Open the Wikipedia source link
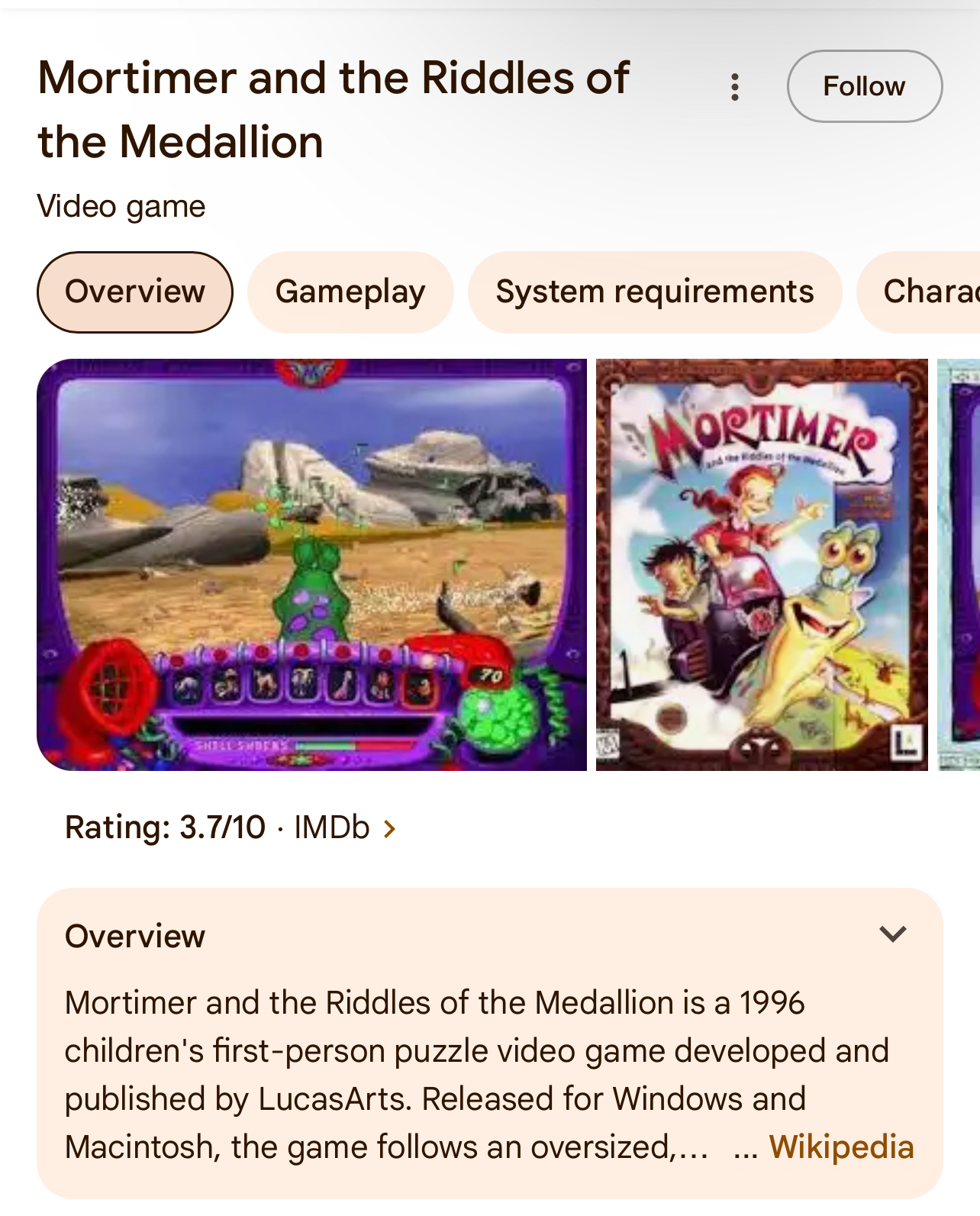Screen dimensions: 980x1216 click(840, 1147)
